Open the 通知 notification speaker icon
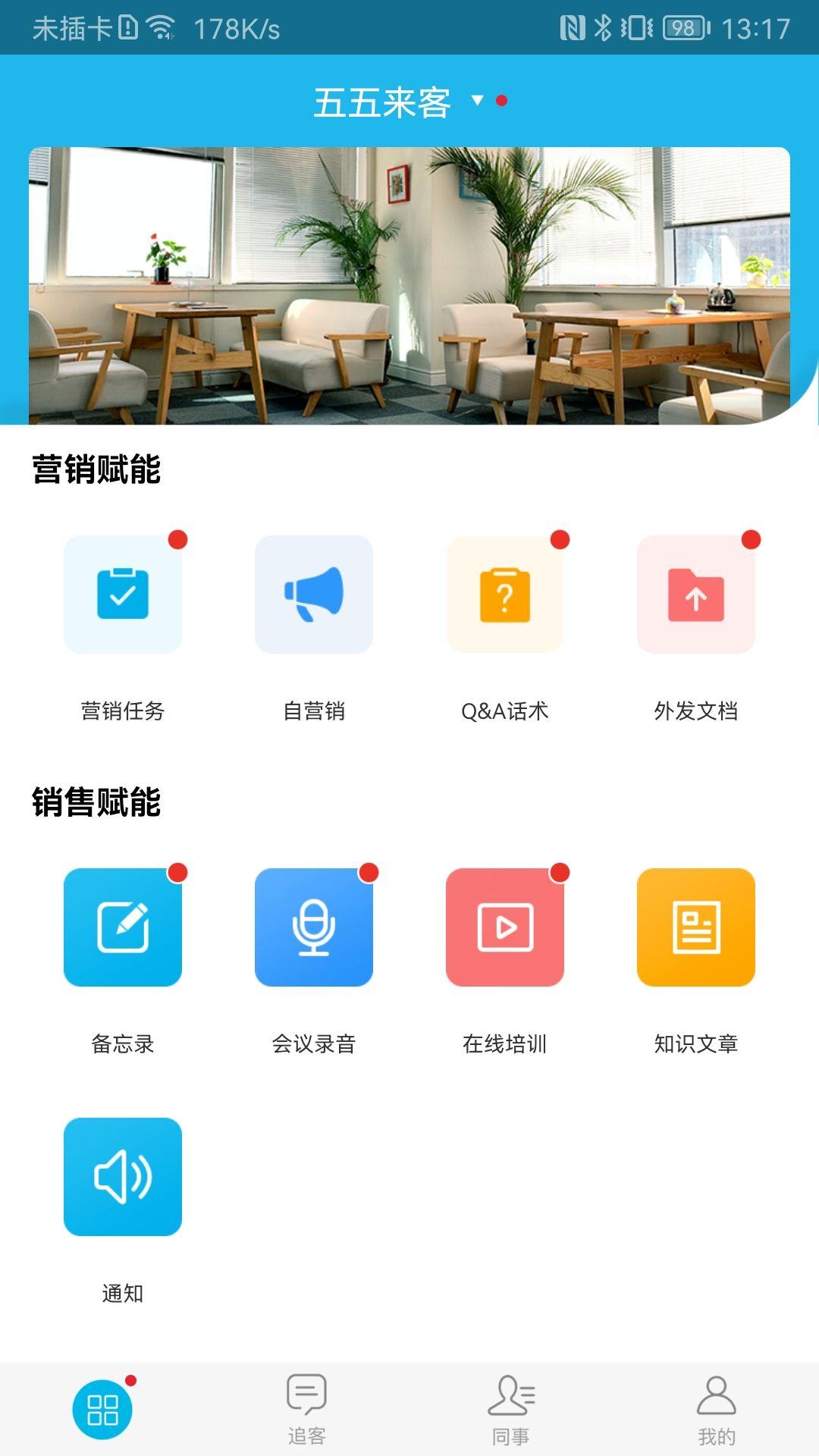 tap(124, 1176)
